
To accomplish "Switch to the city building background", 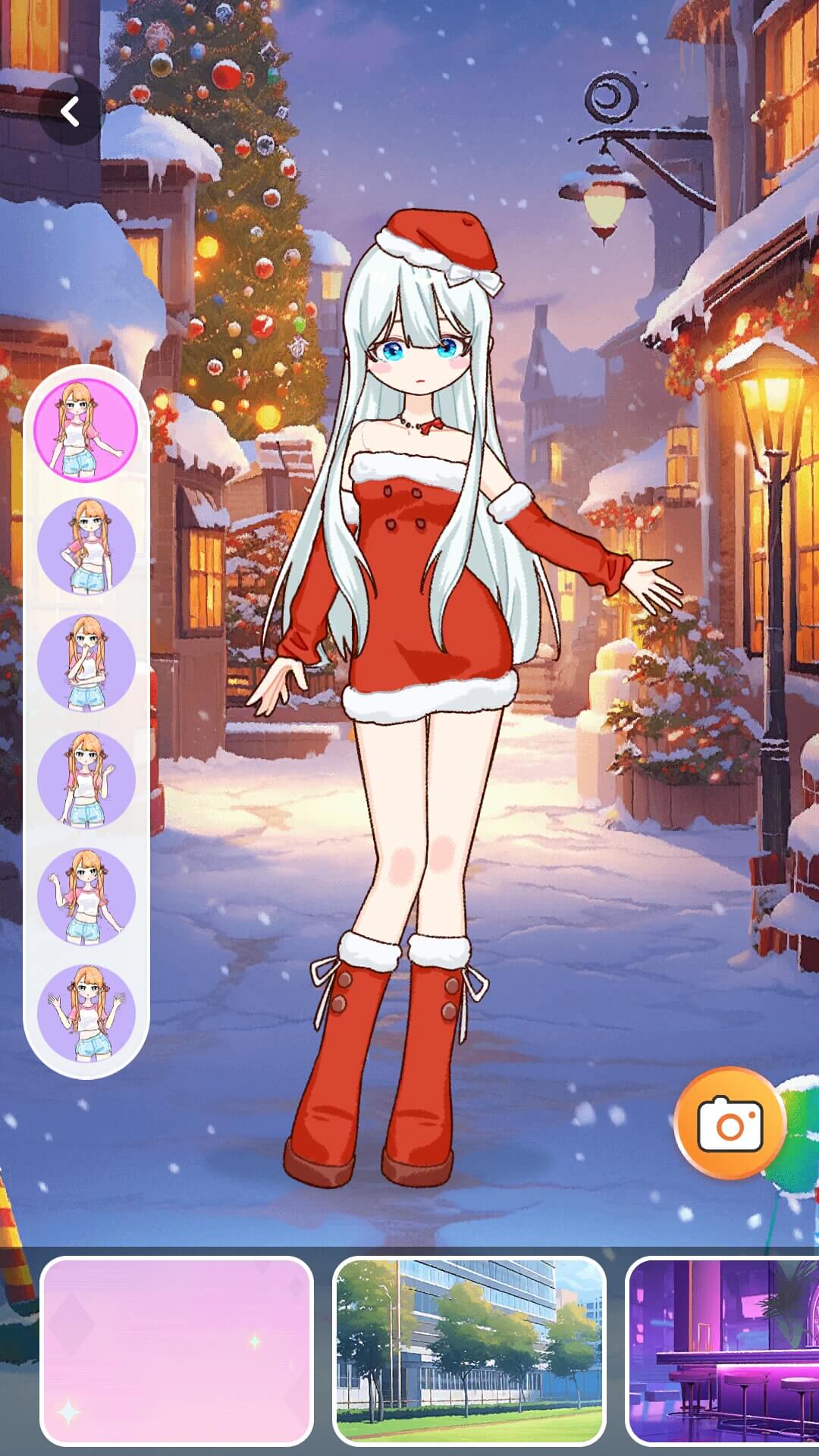I will coord(469,1351).
